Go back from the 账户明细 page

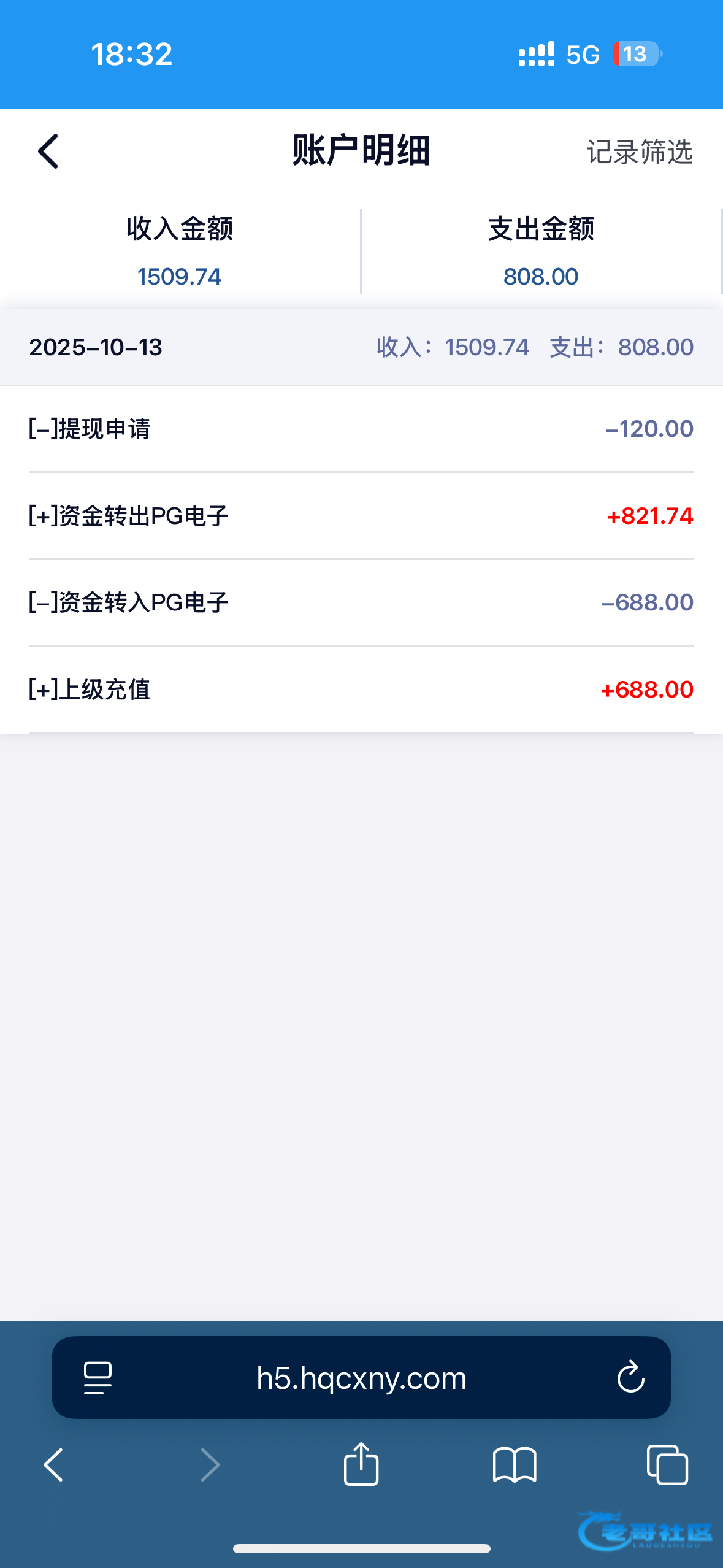[x=48, y=151]
